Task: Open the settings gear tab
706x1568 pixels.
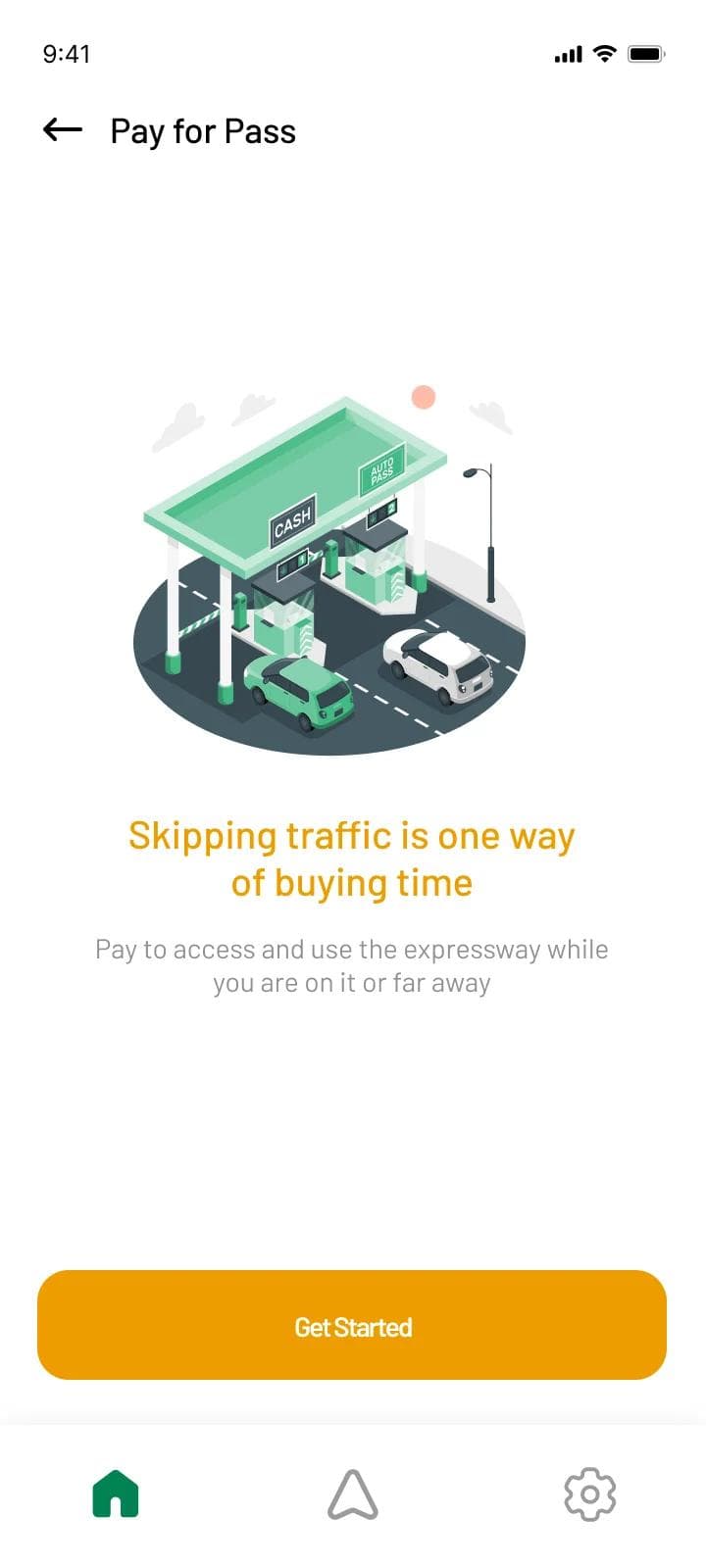Action: [589, 1494]
